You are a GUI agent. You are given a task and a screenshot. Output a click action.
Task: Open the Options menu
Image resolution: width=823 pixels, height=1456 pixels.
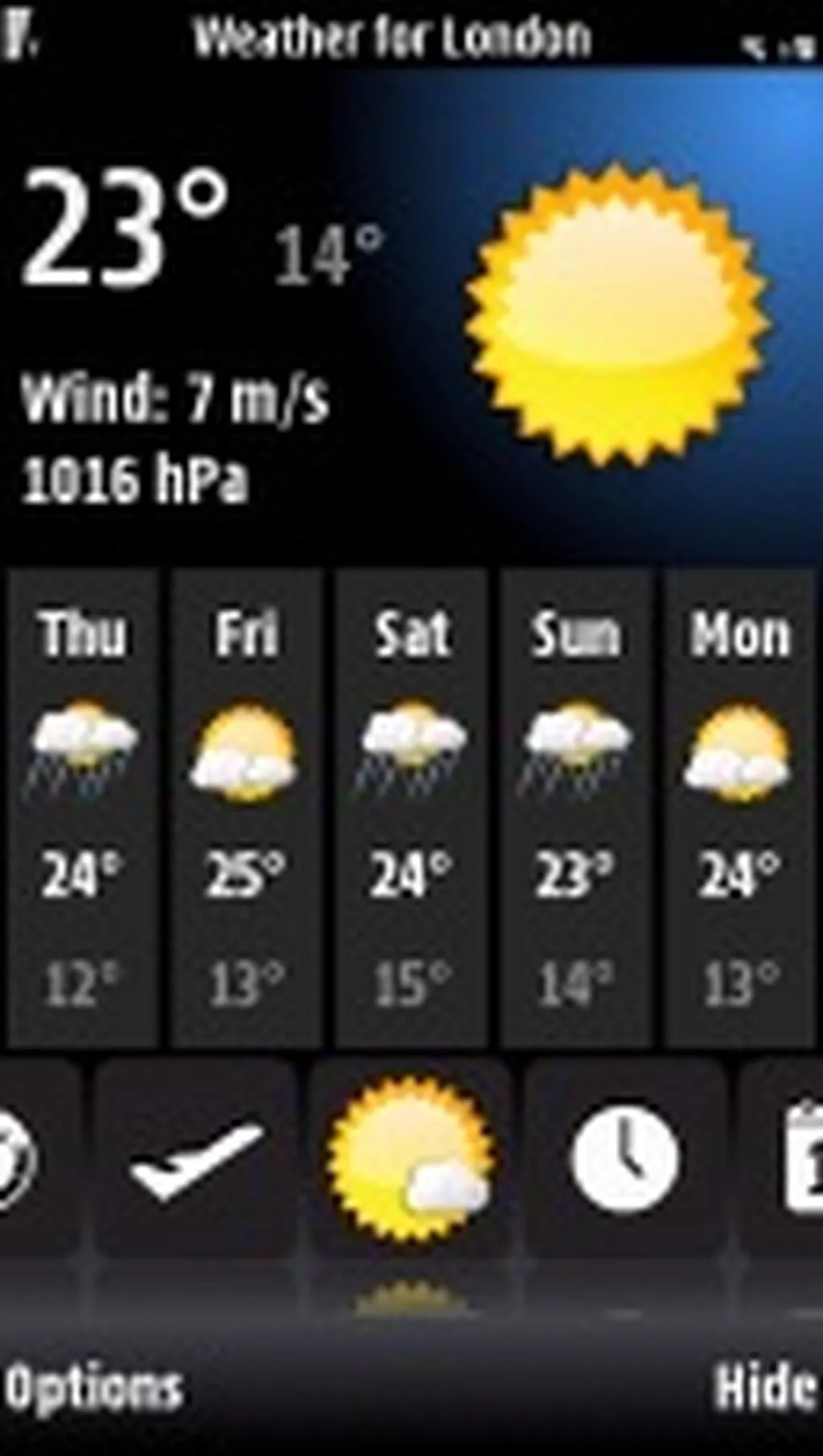click(95, 1389)
